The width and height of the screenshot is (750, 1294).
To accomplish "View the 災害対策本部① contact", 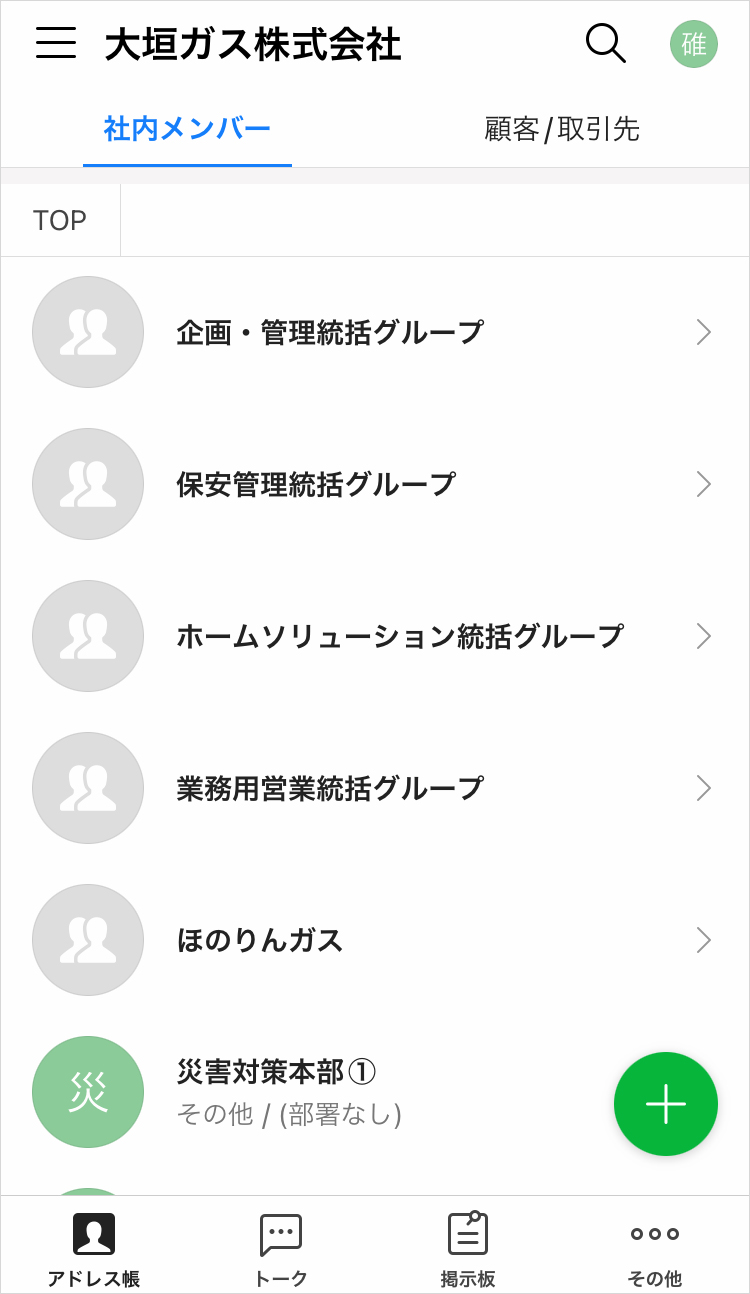I will click(290, 1091).
